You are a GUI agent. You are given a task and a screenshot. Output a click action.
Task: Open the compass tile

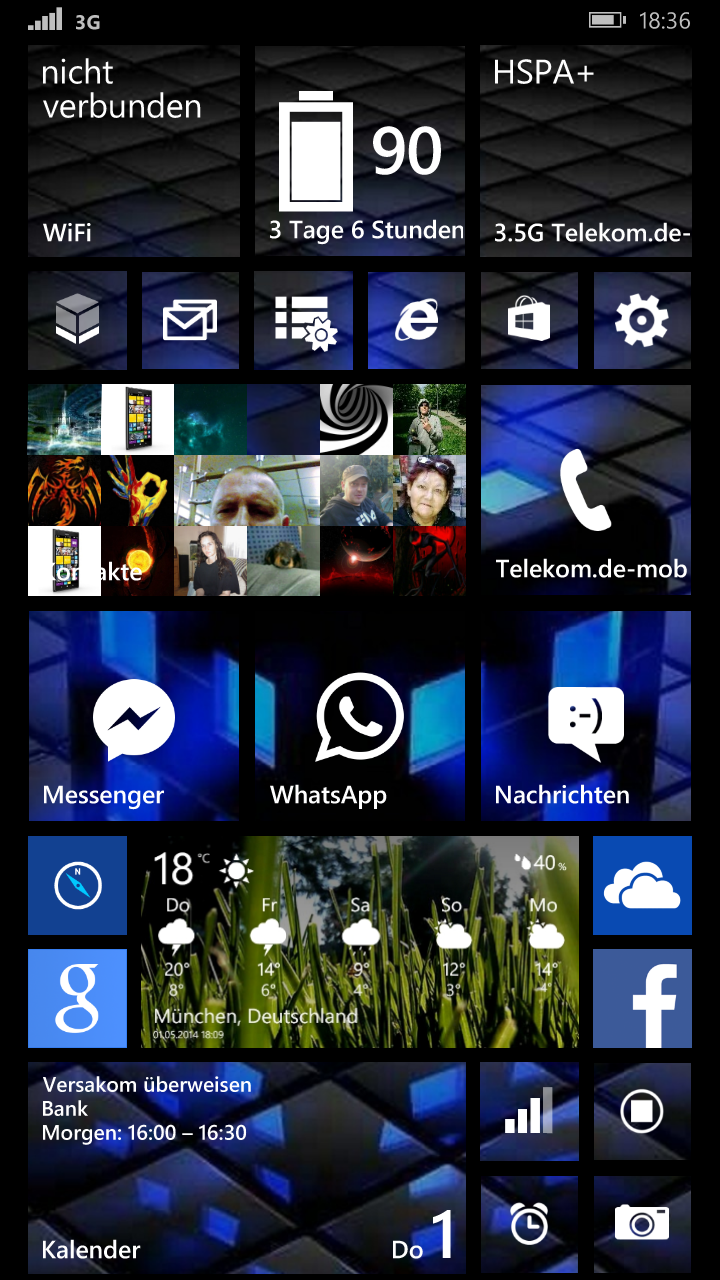77,885
